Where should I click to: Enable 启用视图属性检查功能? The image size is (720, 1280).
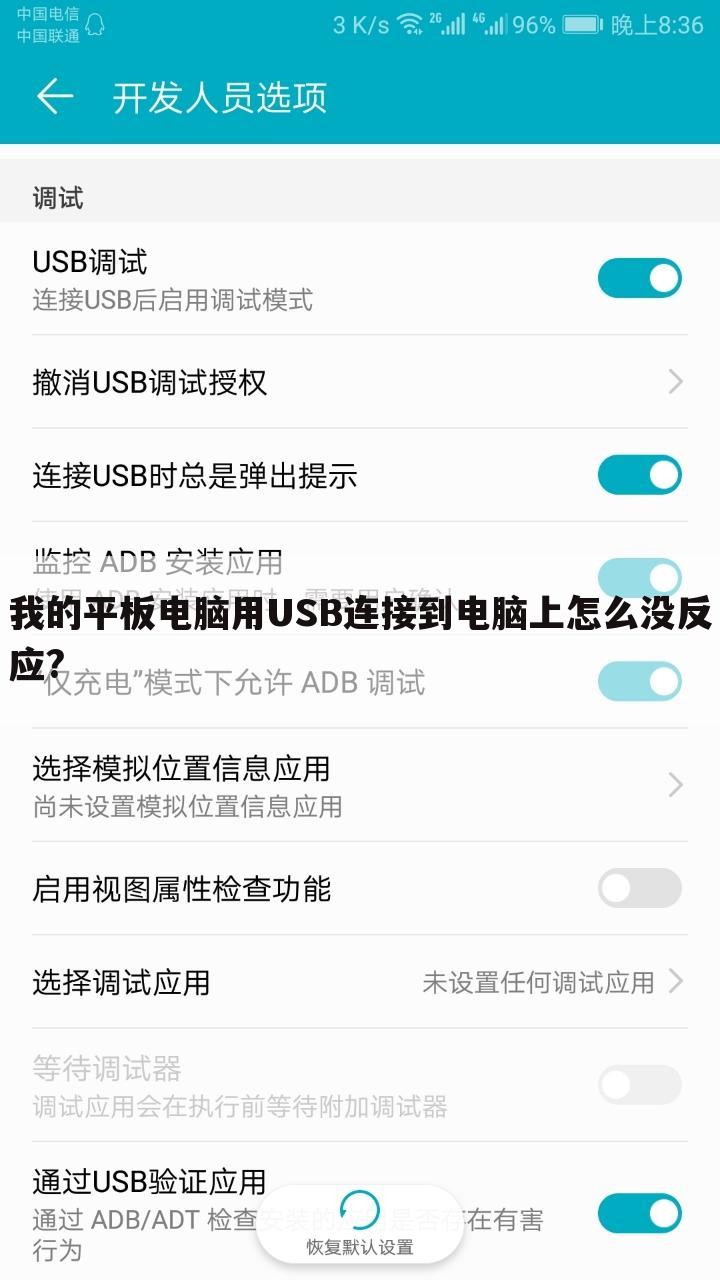(x=640, y=887)
